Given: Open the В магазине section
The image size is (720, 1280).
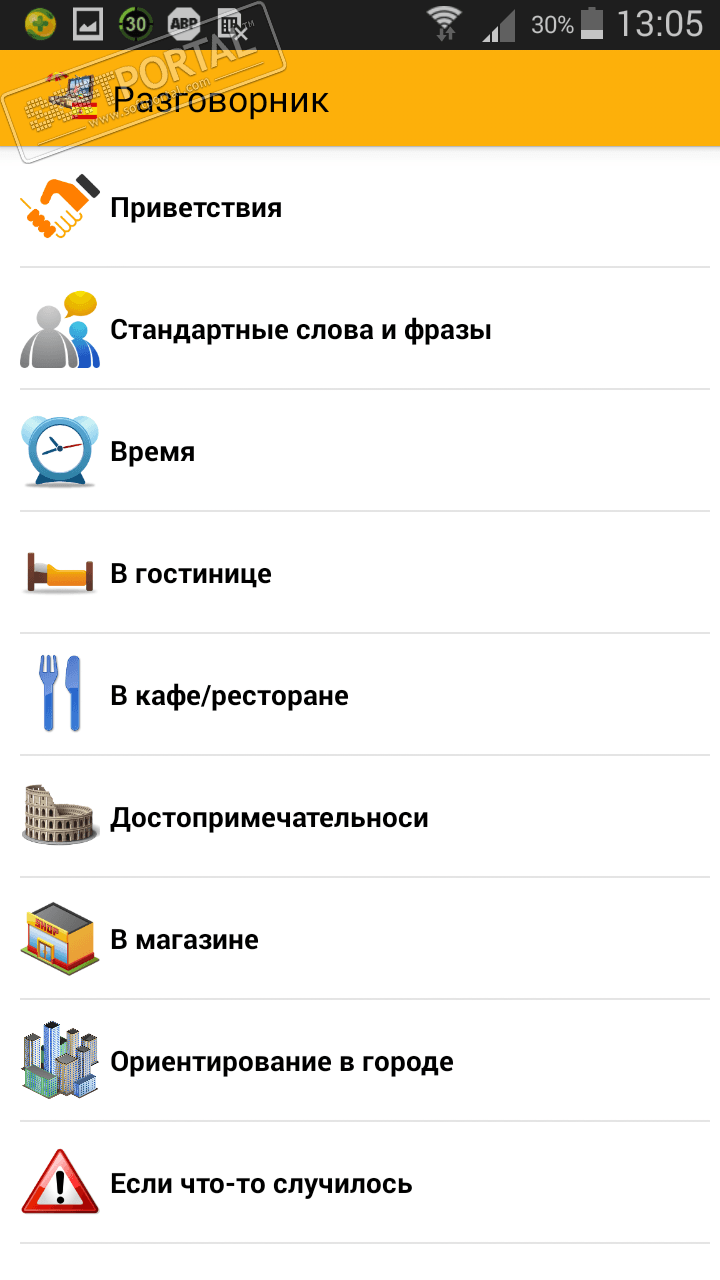Looking at the screenshot, I should (184, 940).
